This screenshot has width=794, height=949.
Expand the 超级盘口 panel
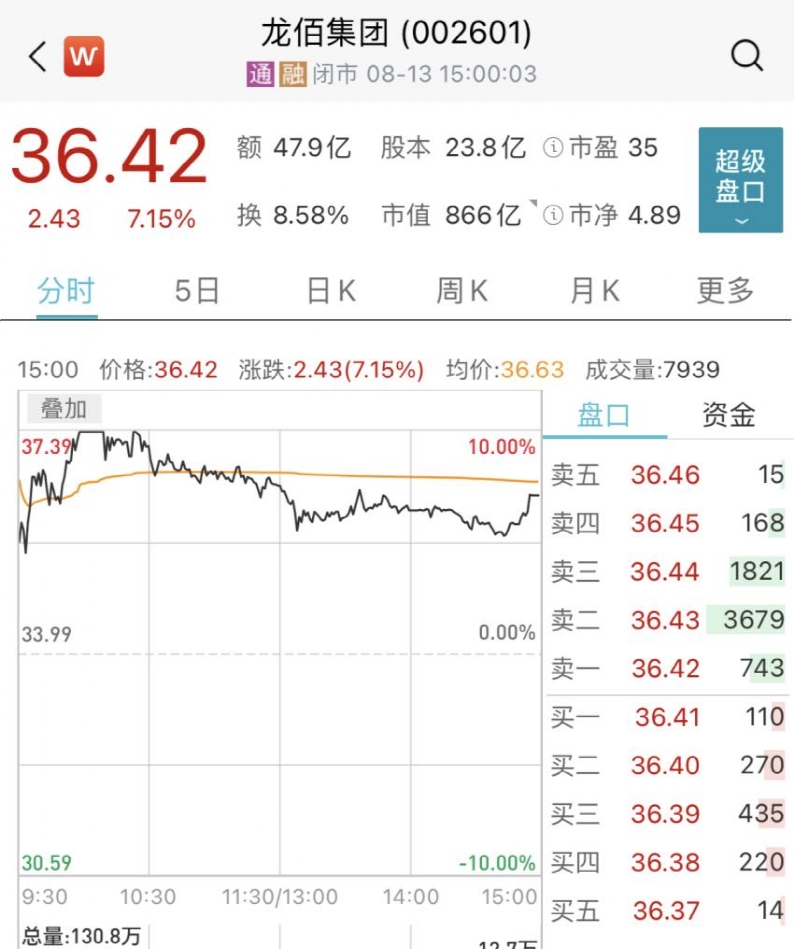pos(740,180)
